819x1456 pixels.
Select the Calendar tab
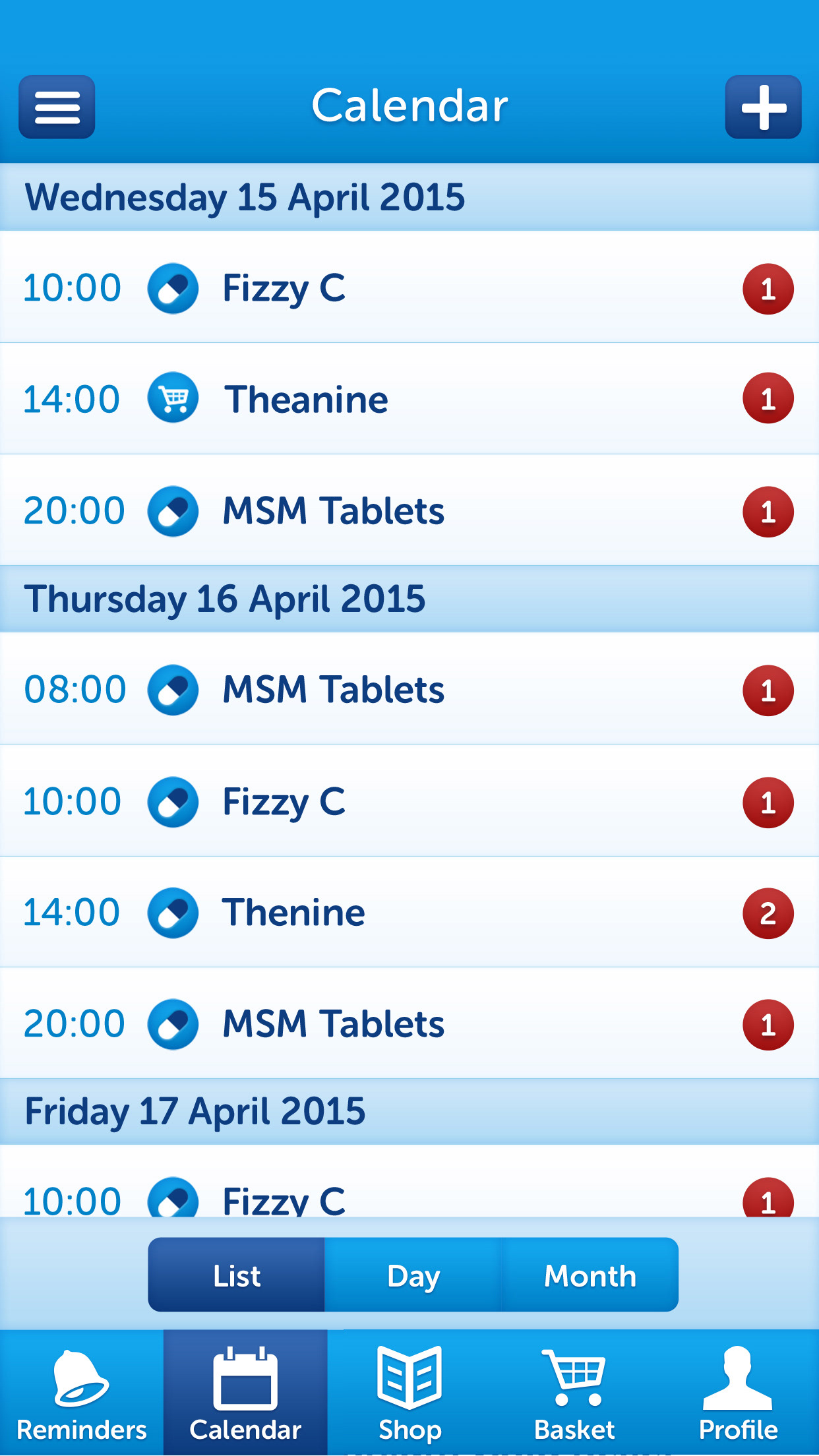click(x=245, y=1393)
